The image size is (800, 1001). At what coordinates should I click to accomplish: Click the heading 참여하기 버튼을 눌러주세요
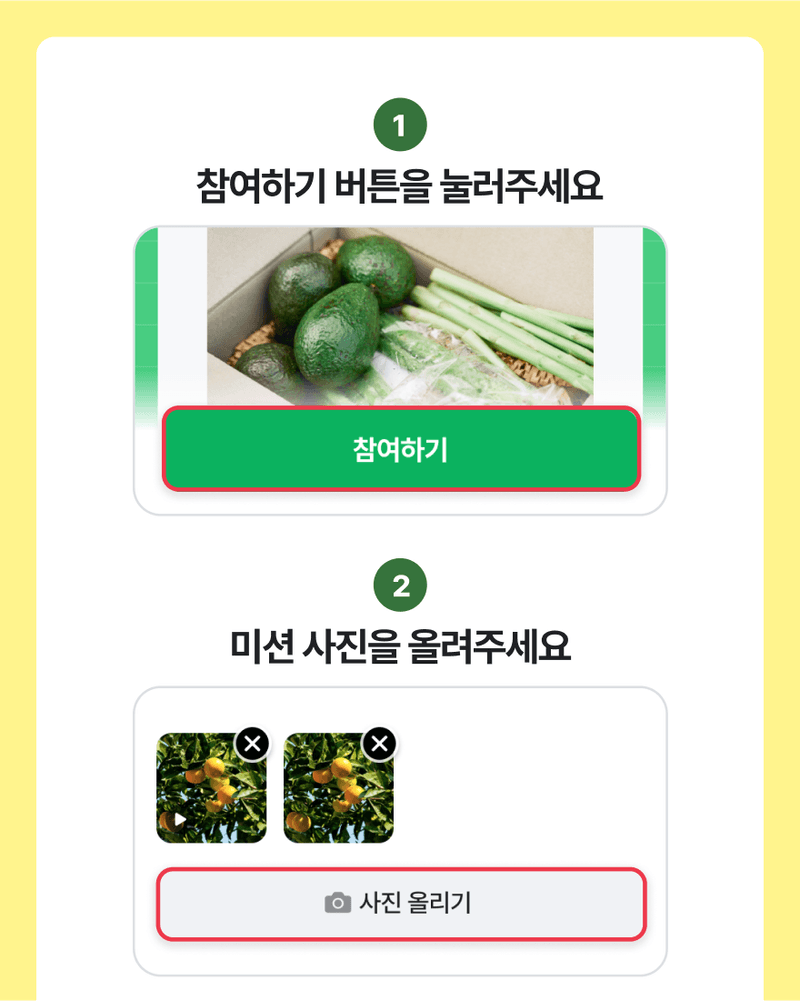tap(400, 180)
